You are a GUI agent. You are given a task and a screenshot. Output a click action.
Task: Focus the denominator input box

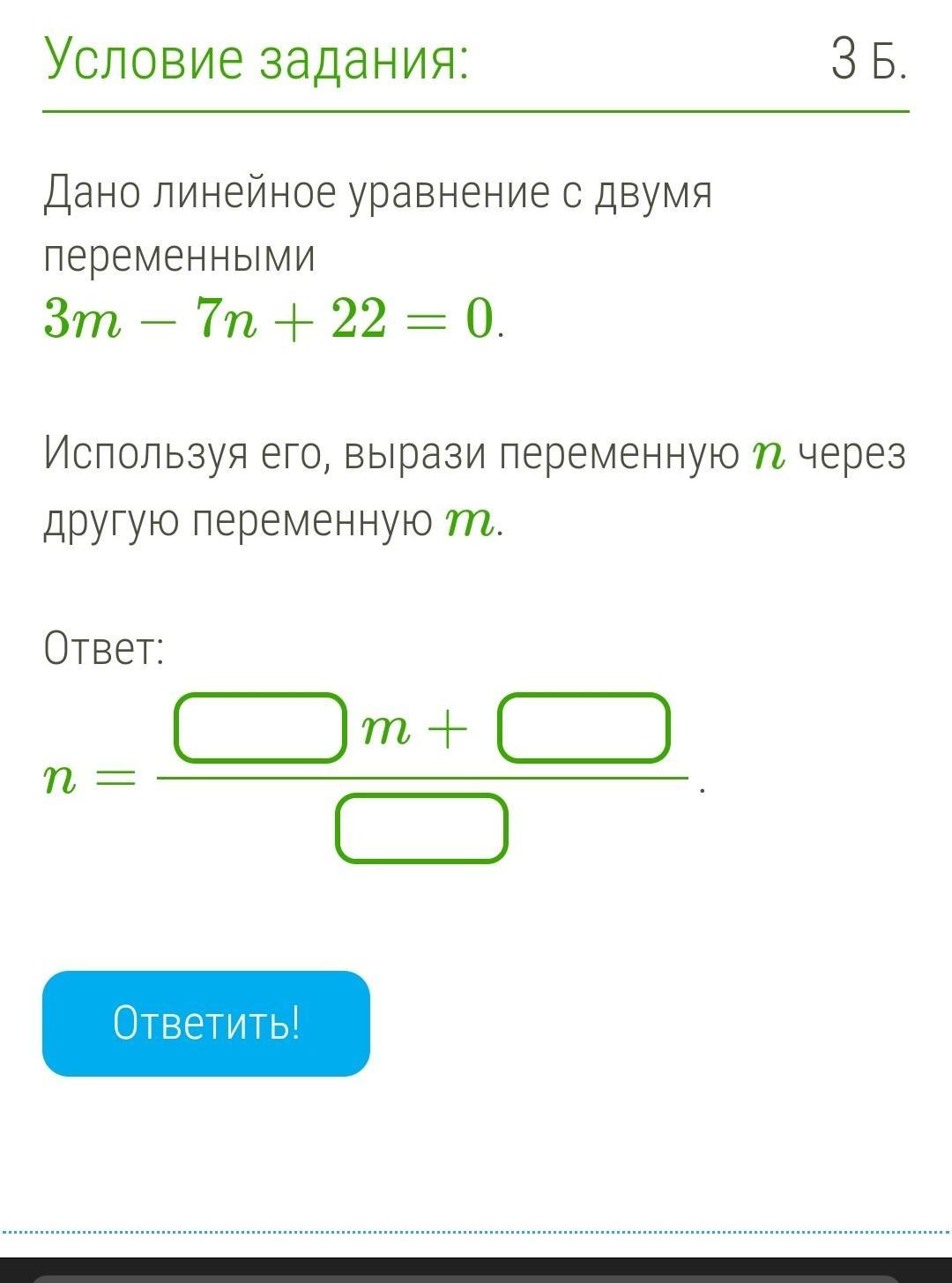point(421,828)
